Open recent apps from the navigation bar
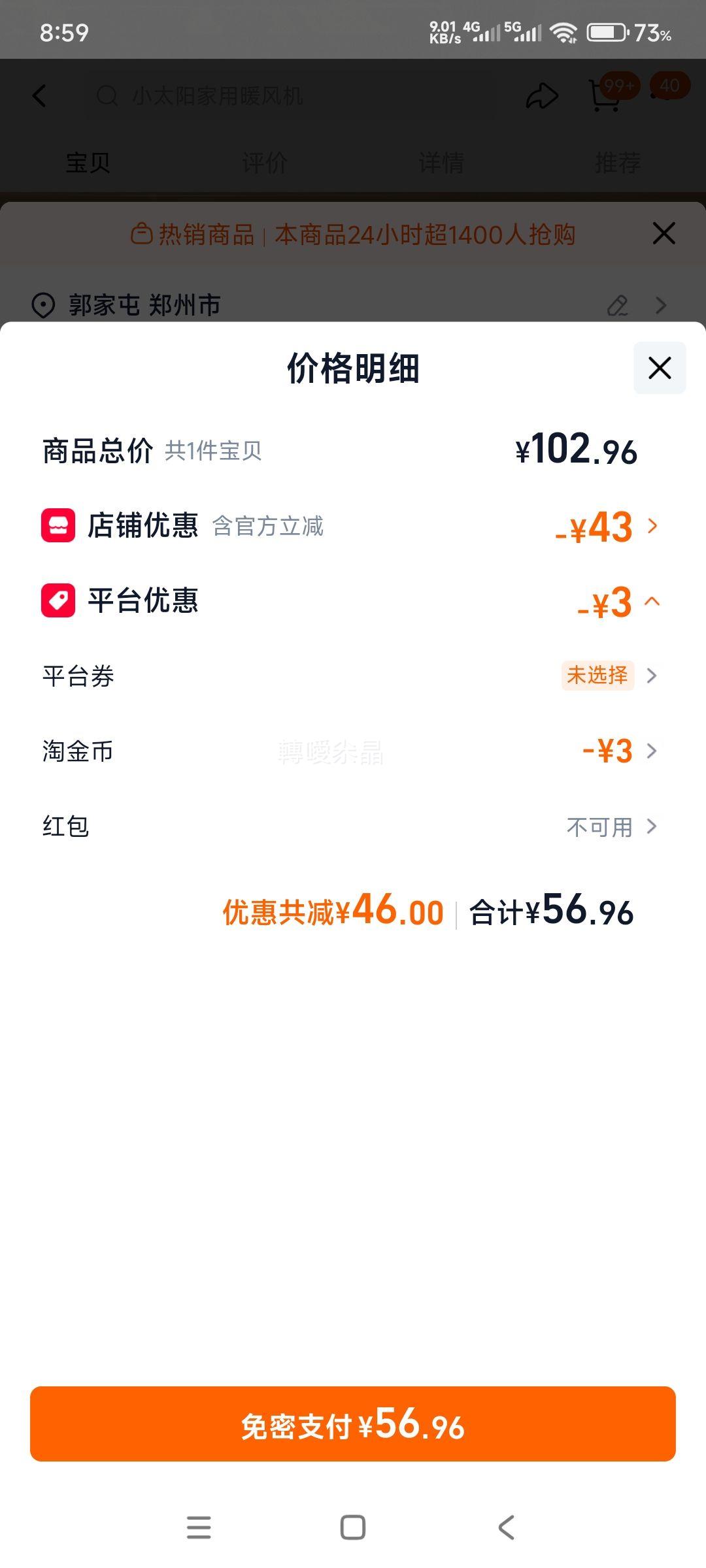The image size is (706, 1568). point(199,1527)
